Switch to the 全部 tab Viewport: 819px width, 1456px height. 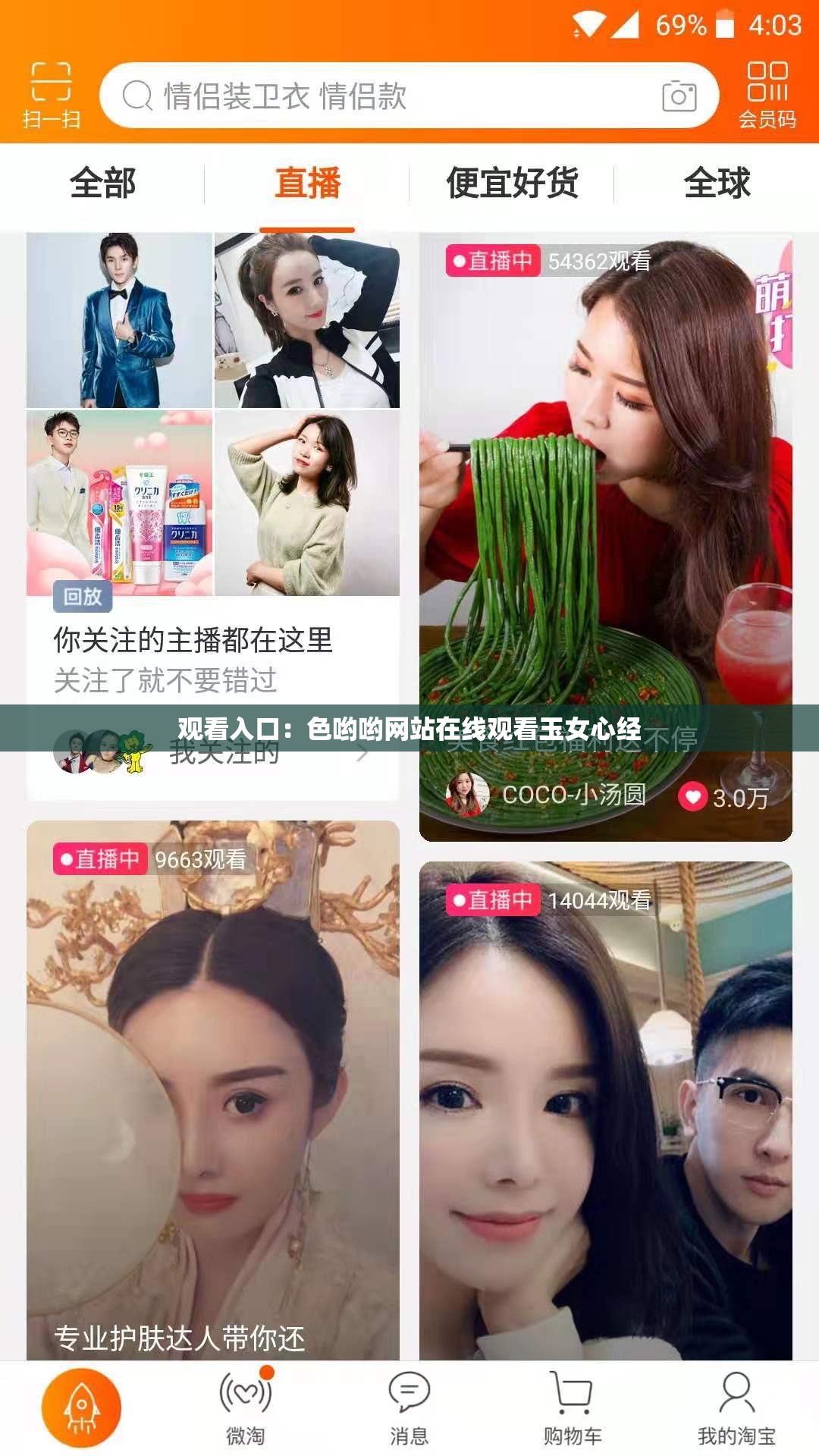click(x=102, y=182)
